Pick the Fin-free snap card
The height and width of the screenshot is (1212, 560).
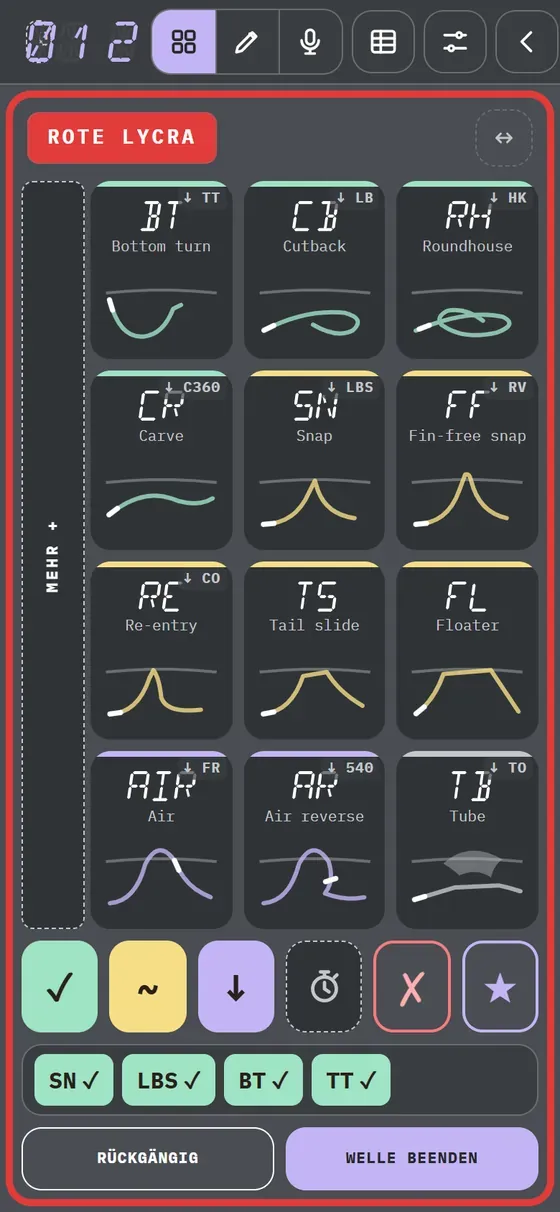pyautogui.click(x=467, y=460)
